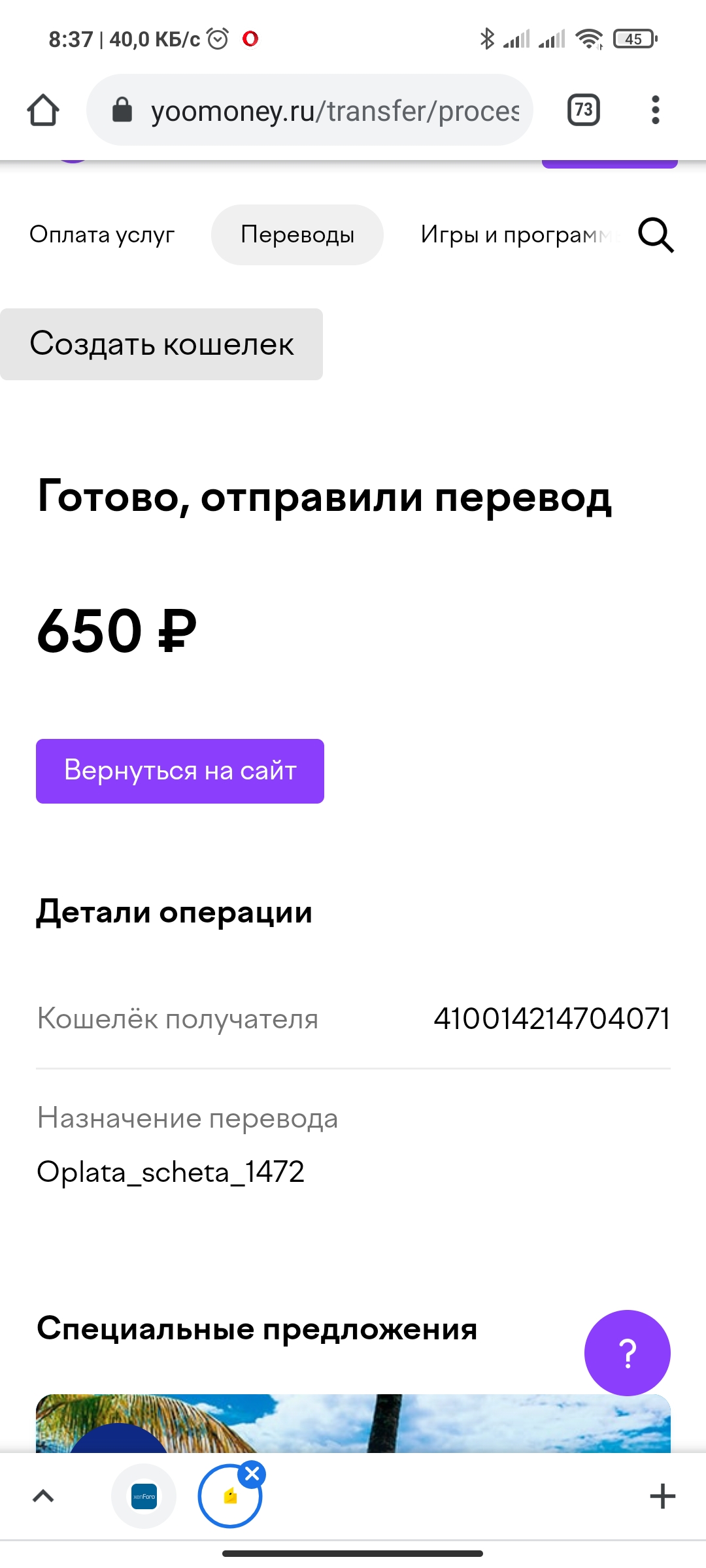Viewport: 706px width, 1568px height.
Task: Expand the bottom tab strip with the up chevron
Action: point(43,1496)
